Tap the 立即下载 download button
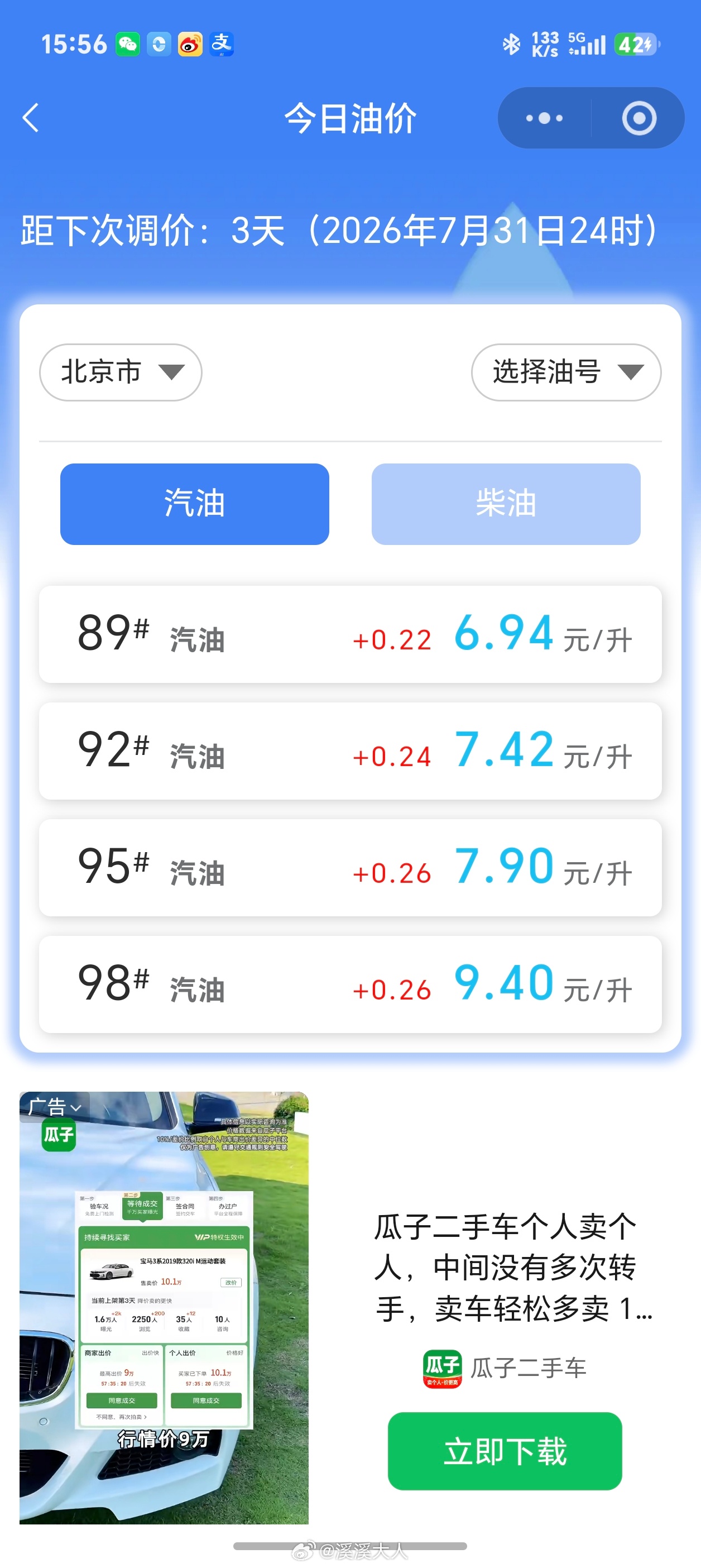This screenshot has height=1568, width=701. click(x=505, y=1451)
